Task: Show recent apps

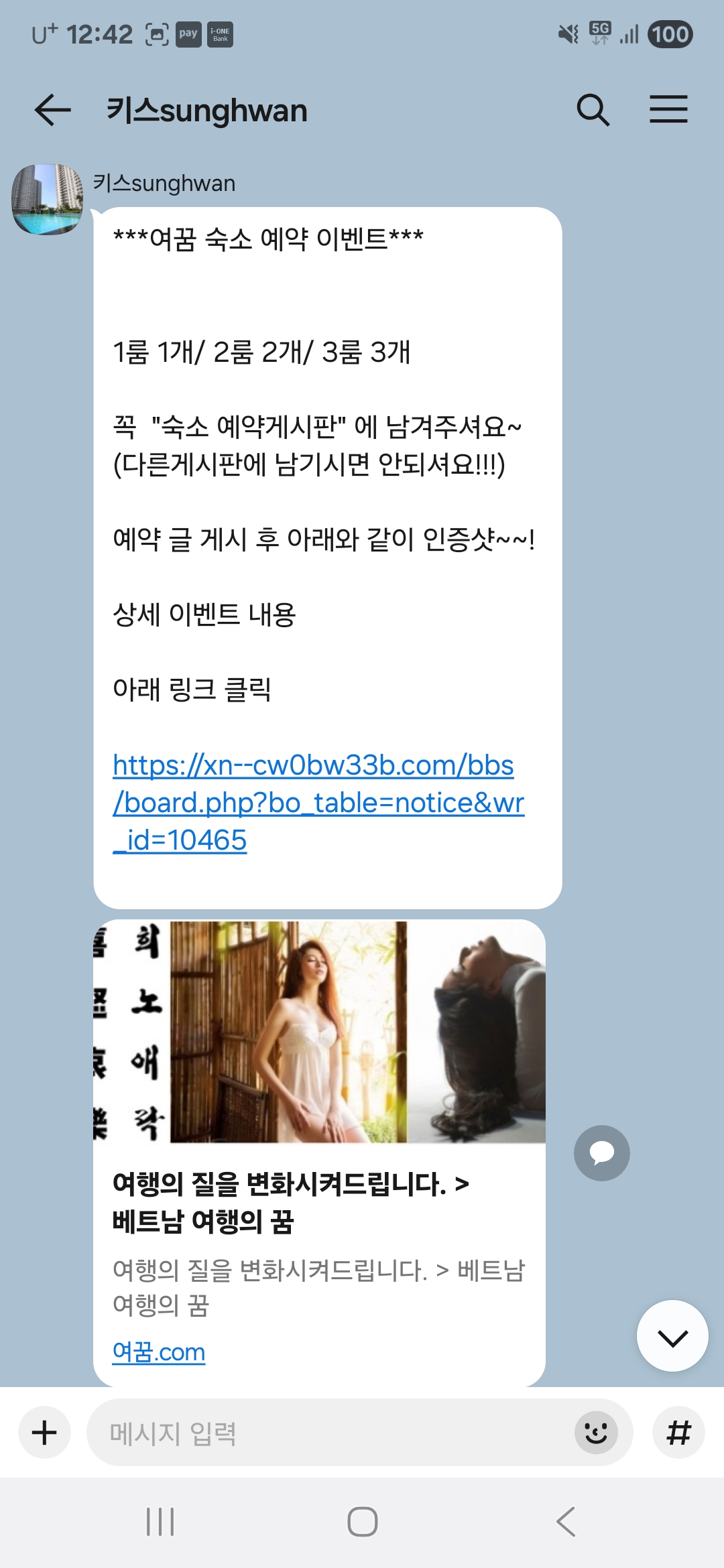Action: point(160,1522)
